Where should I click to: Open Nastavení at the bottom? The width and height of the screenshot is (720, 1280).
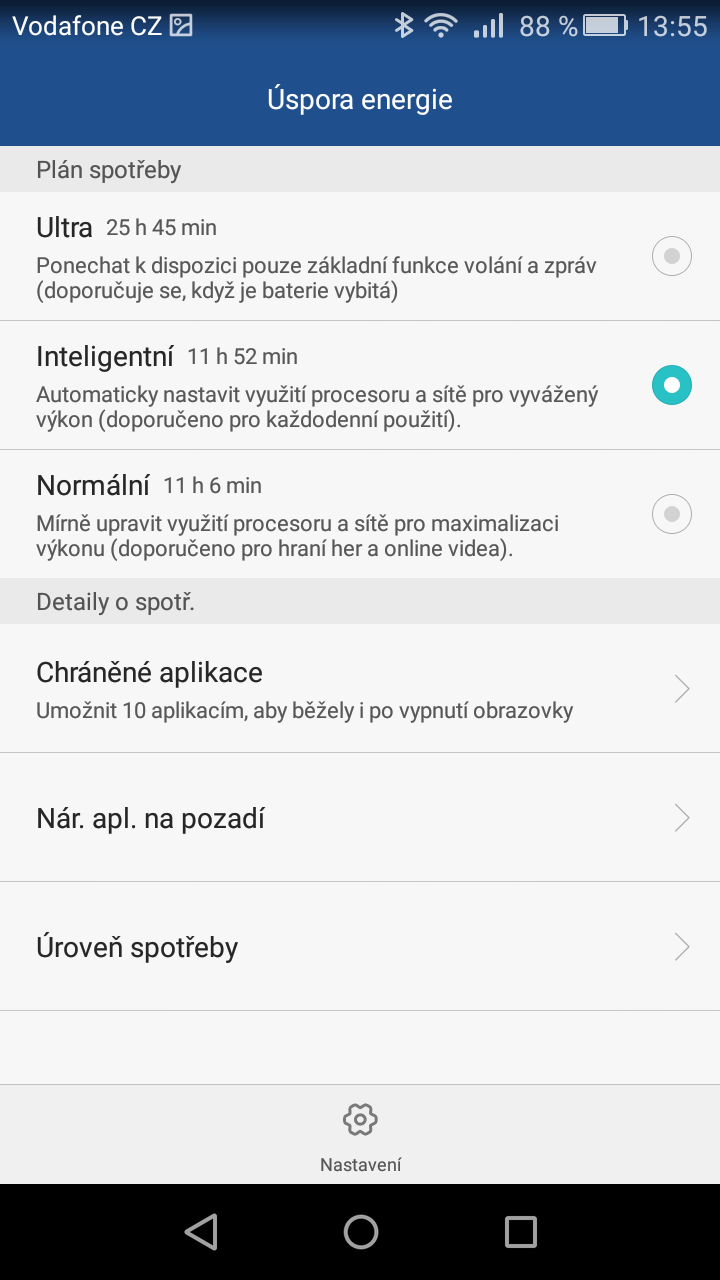pyautogui.click(x=360, y=1135)
